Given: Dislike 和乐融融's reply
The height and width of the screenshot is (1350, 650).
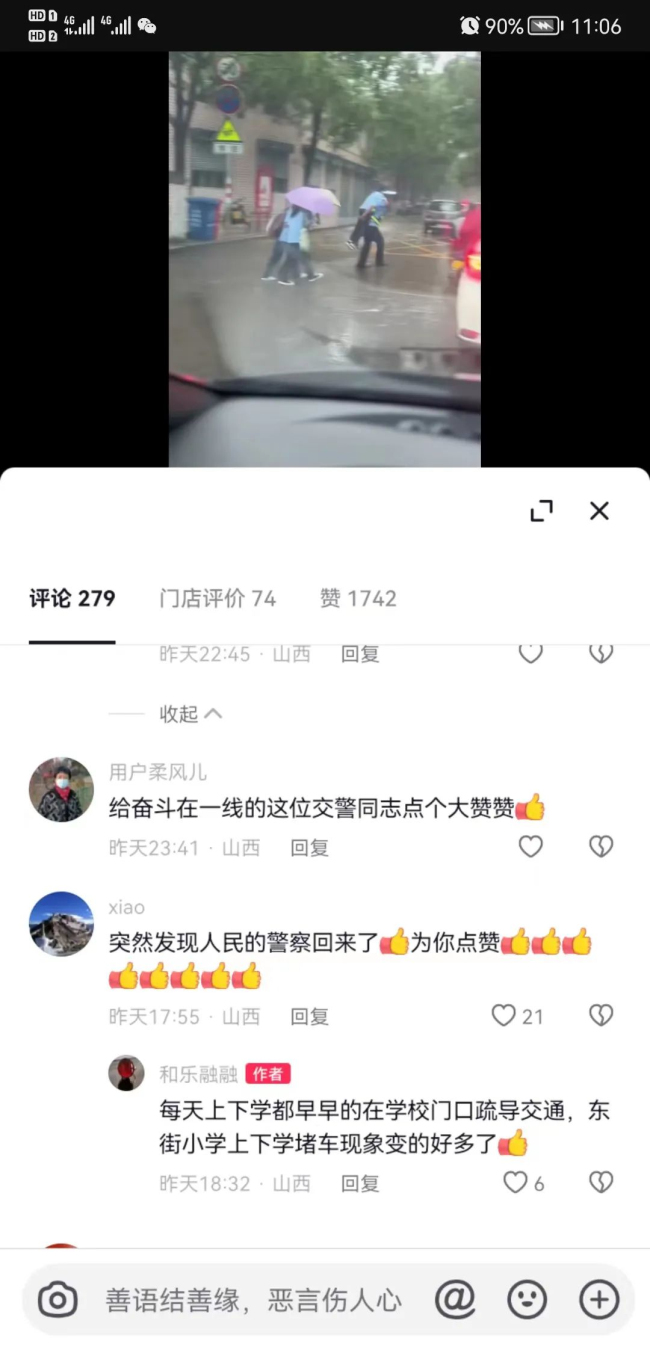Looking at the screenshot, I should (x=601, y=1183).
